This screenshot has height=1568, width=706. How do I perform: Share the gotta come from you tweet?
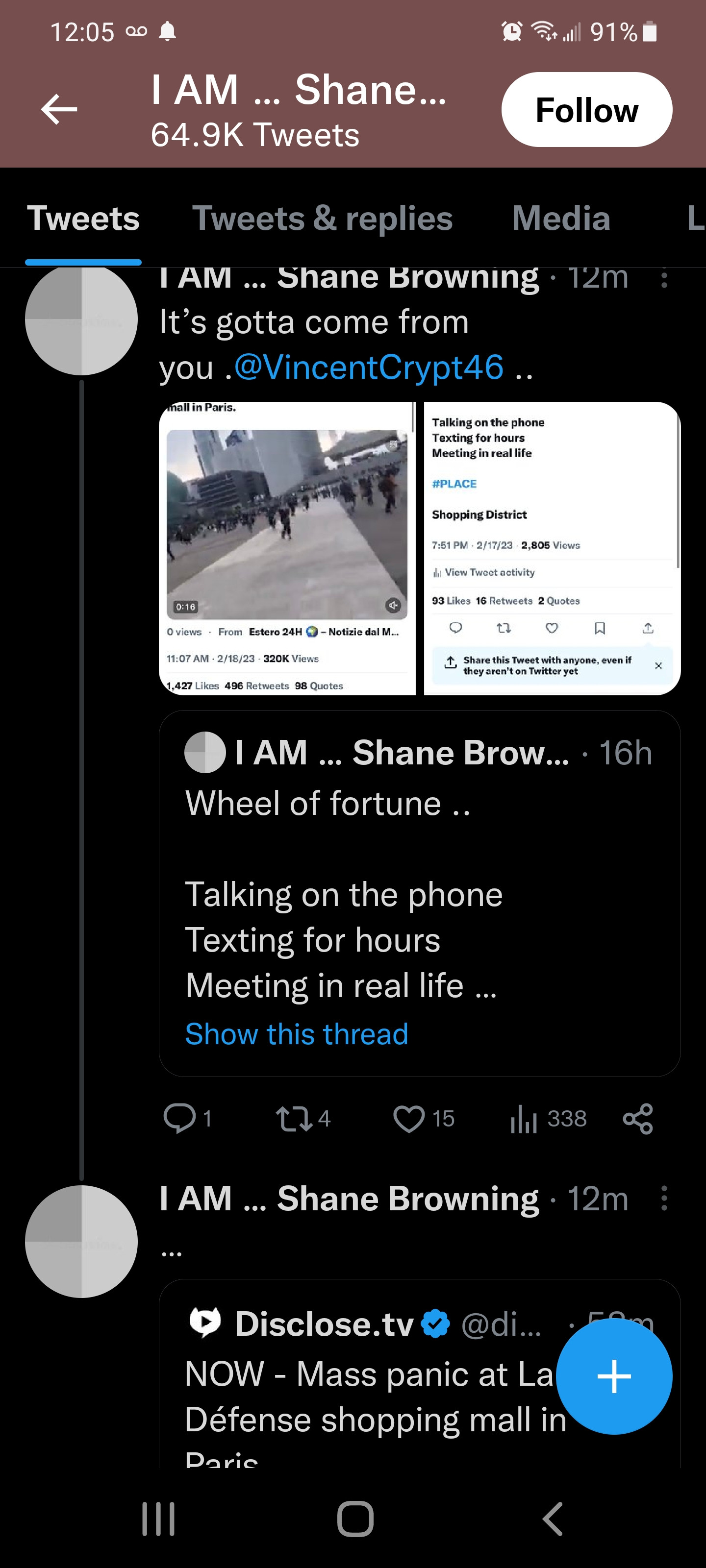(x=638, y=1118)
